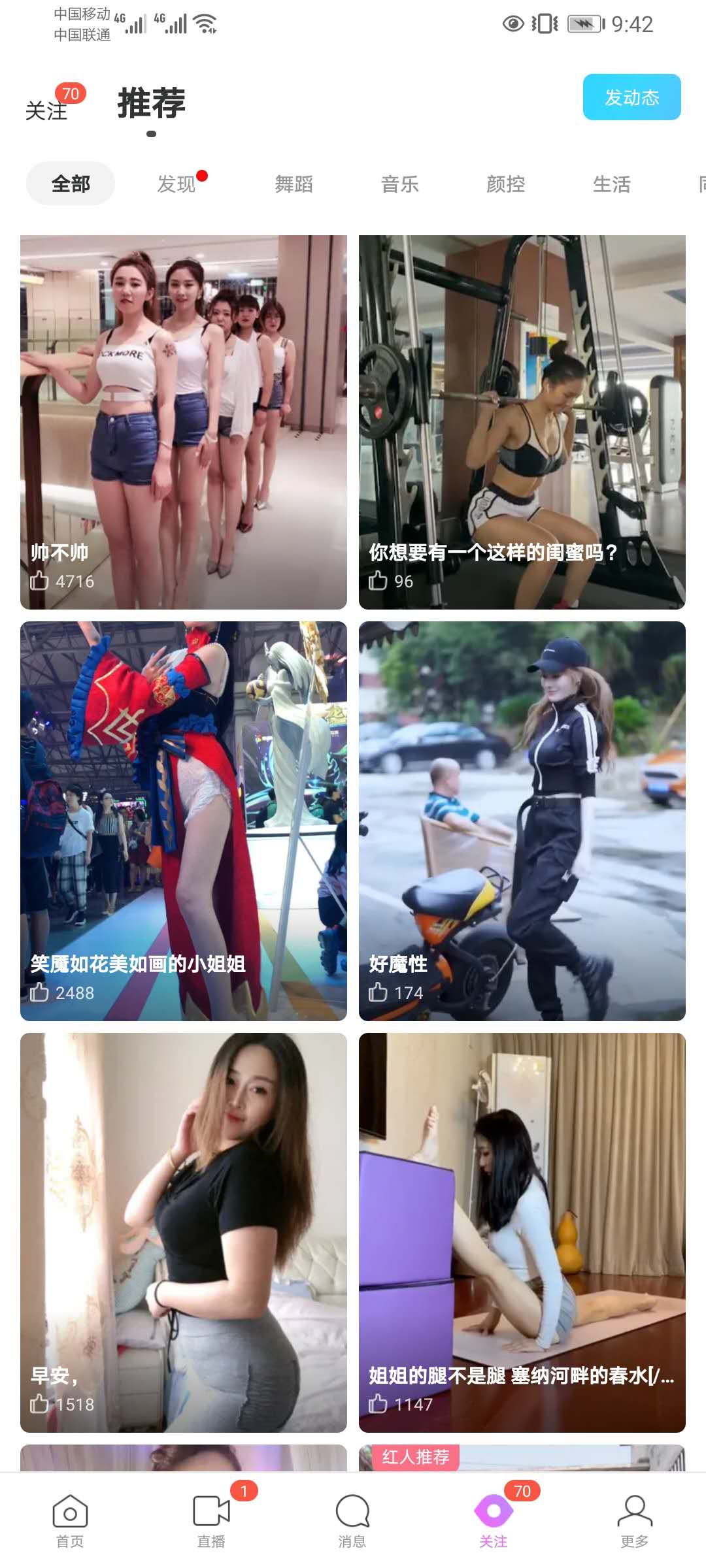The height and width of the screenshot is (1568, 706).
Task: Tap 关注 in the bottom navigation
Action: pyautogui.click(x=494, y=1520)
